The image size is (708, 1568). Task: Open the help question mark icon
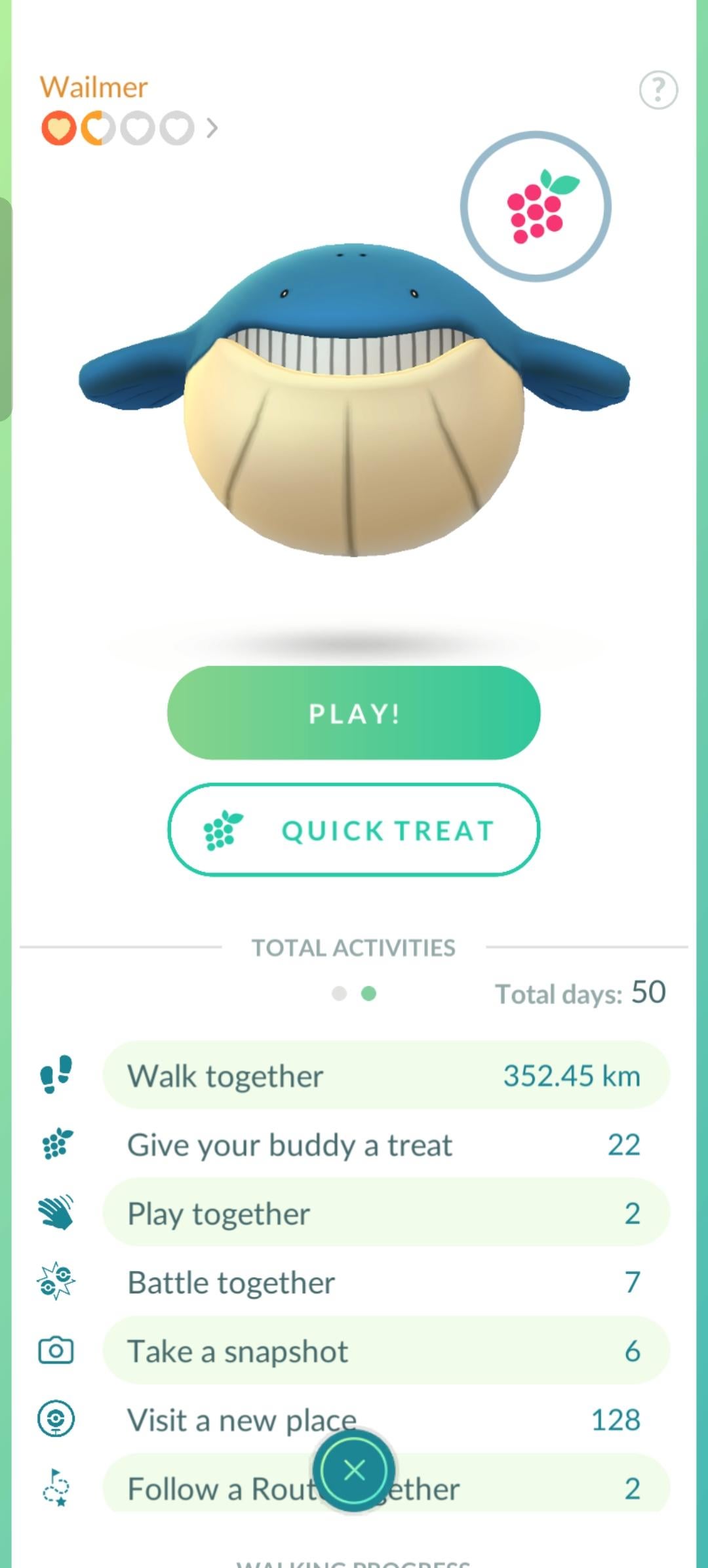(x=658, y=90)
